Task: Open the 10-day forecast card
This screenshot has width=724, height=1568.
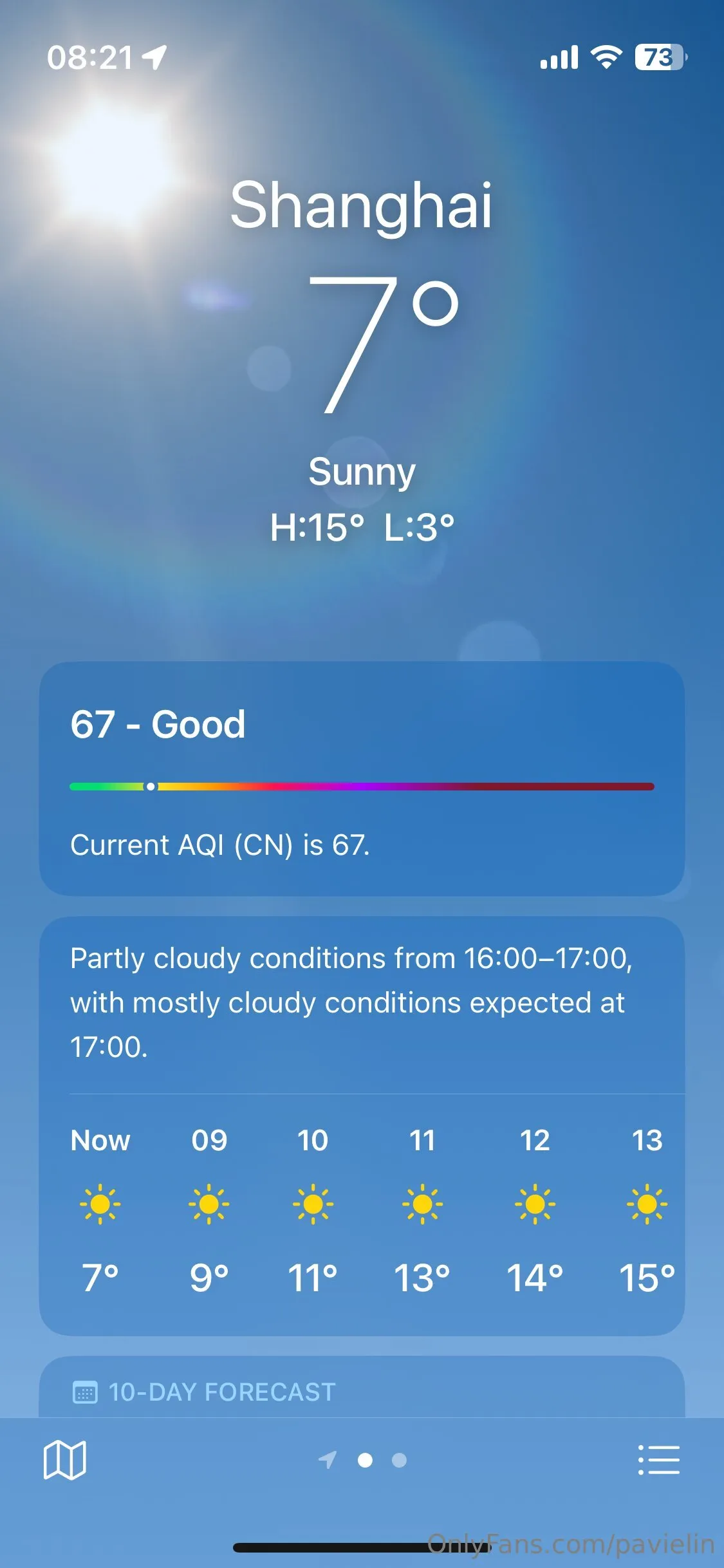Action: tap(362, 1392)
